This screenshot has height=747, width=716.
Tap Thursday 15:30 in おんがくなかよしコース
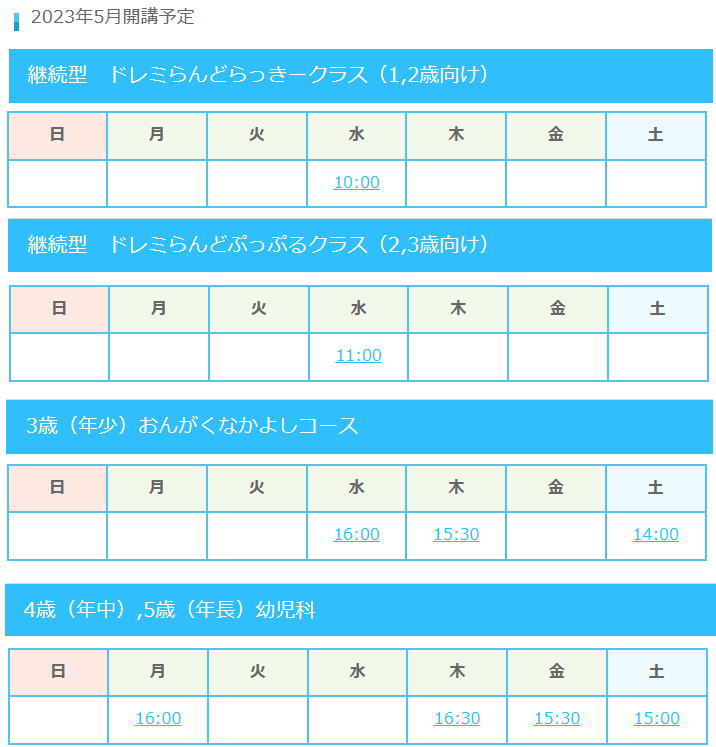pyautogui.click(x=456, y=535)
